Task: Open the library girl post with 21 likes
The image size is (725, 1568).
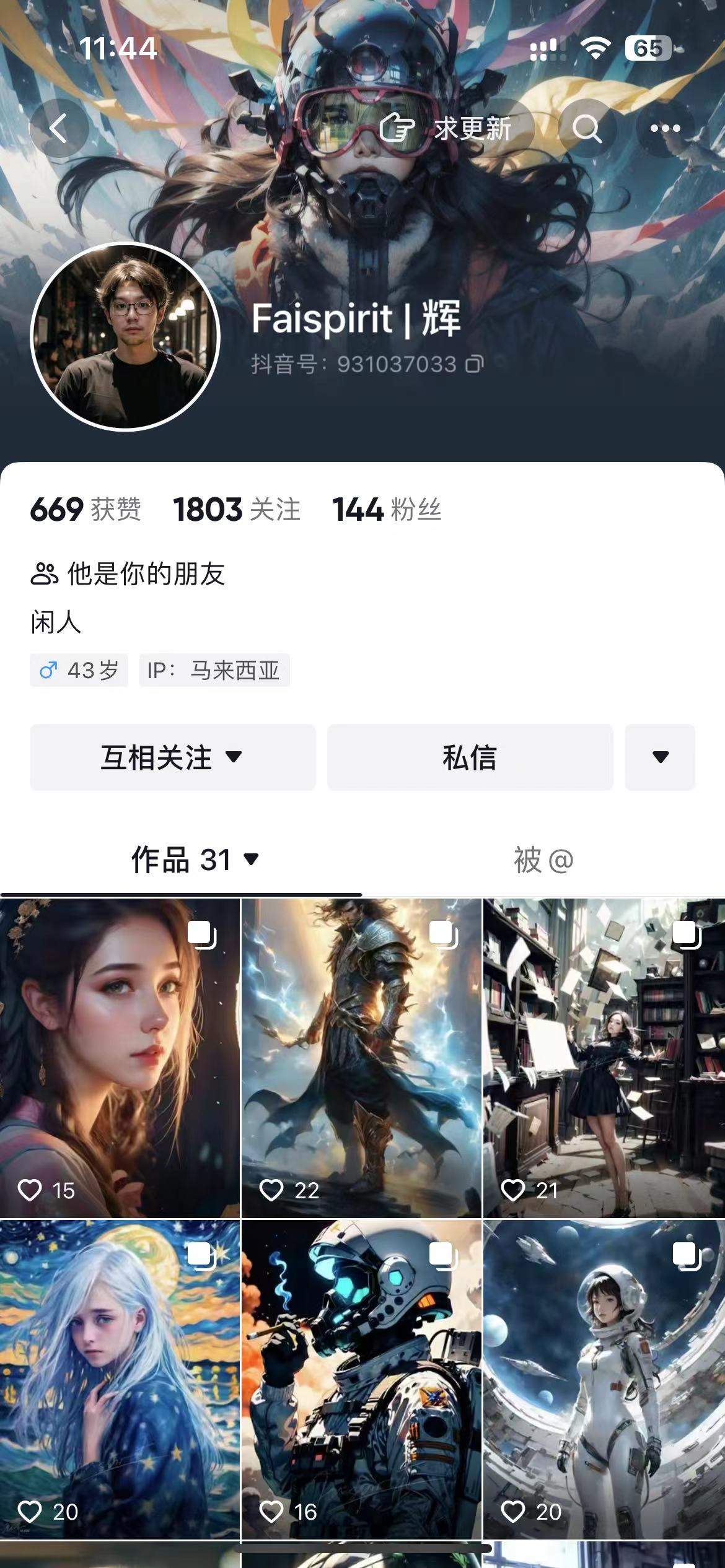Action: pyautogui.click(x=604, y=1057)
